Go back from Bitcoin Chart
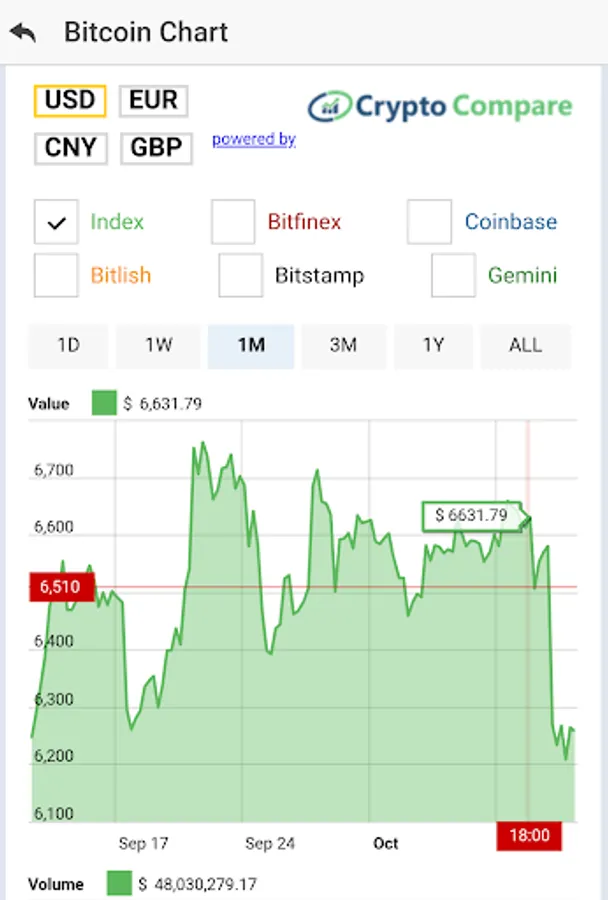Screen dimensions: 608x900 pyautogui.click(x=23, y=32)
